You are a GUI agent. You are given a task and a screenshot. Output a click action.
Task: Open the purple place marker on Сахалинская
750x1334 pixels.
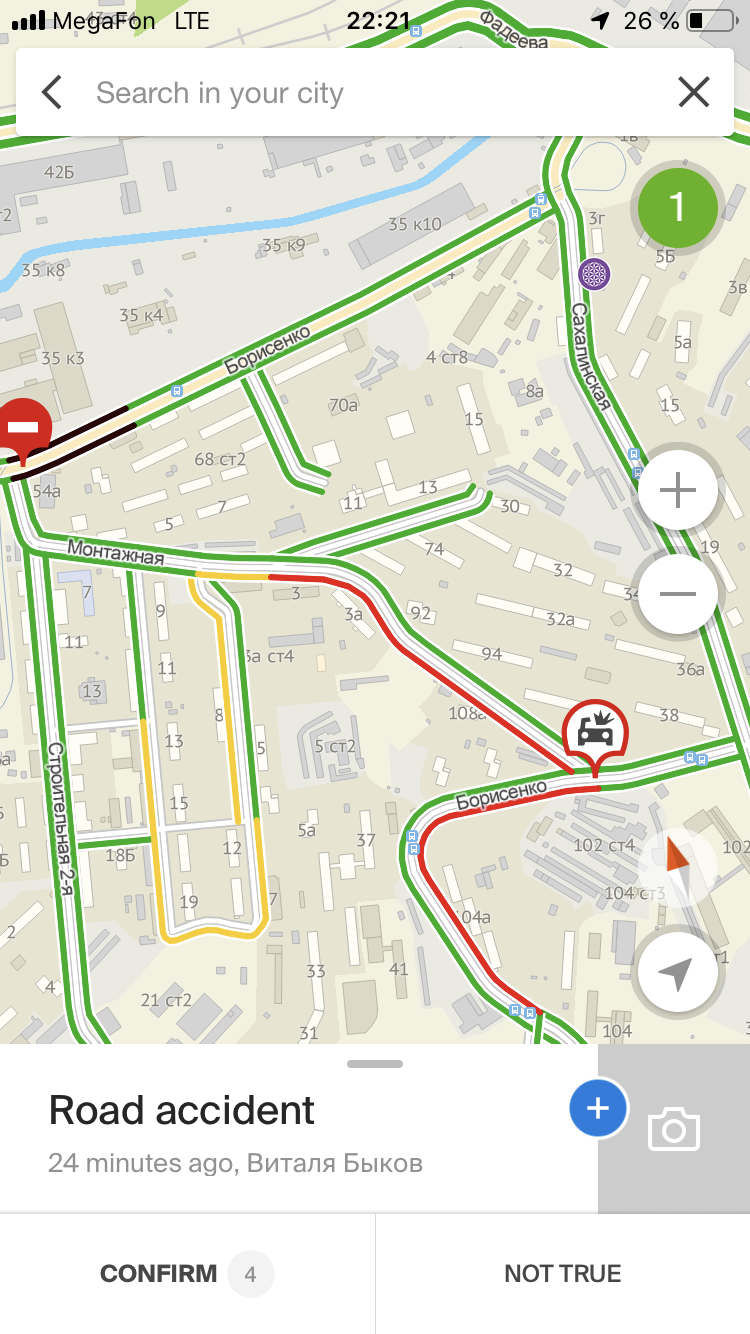click(x=595, y=273)
